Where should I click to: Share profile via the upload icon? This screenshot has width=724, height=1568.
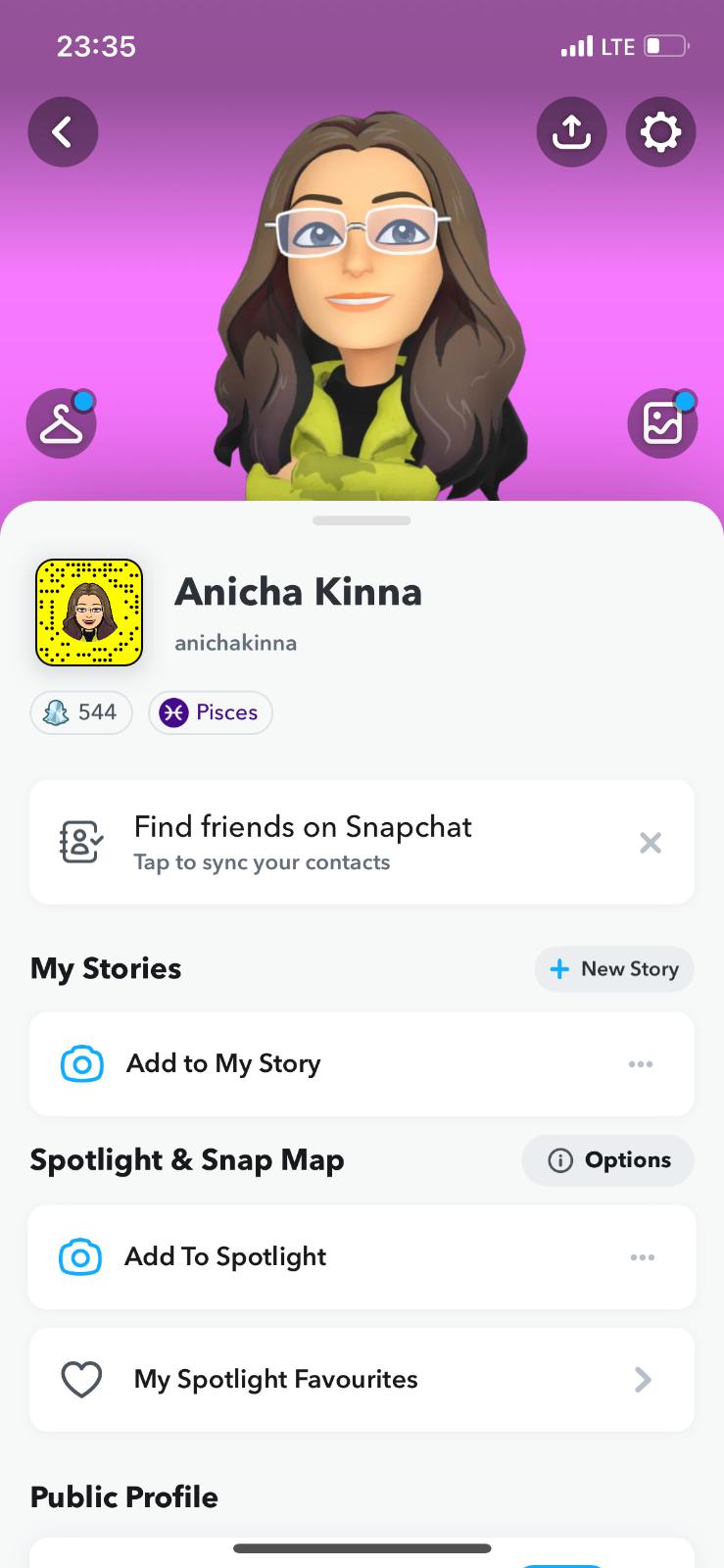pyautogui.click(x=571, y=131)
